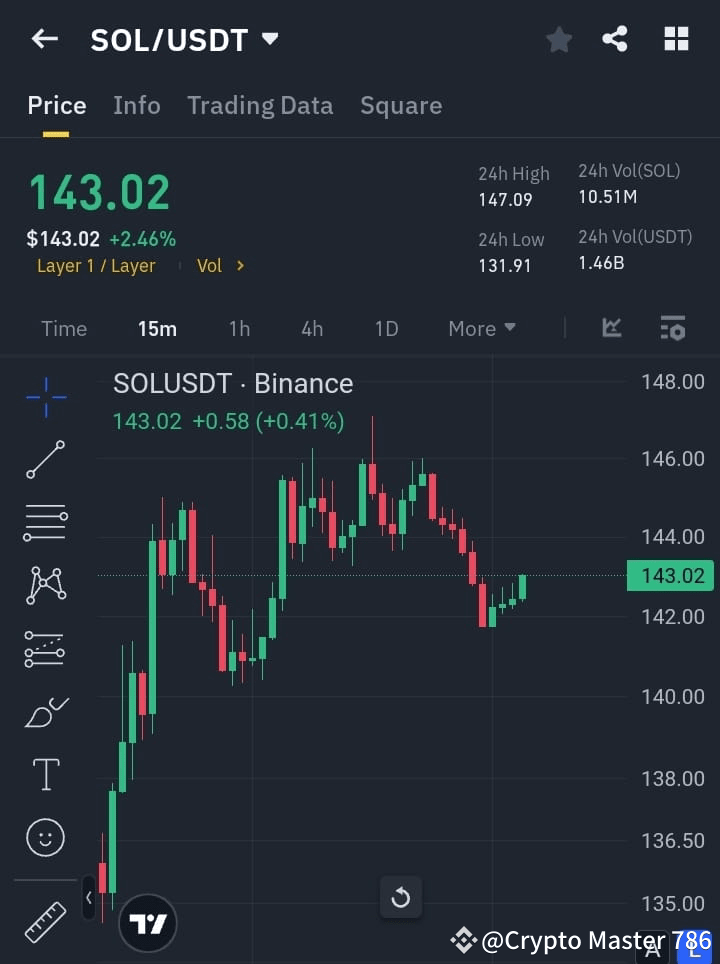Viewport: 720px width, 964px height.
Task: Switch to the Trading Data tab
Action: [260, 105]
